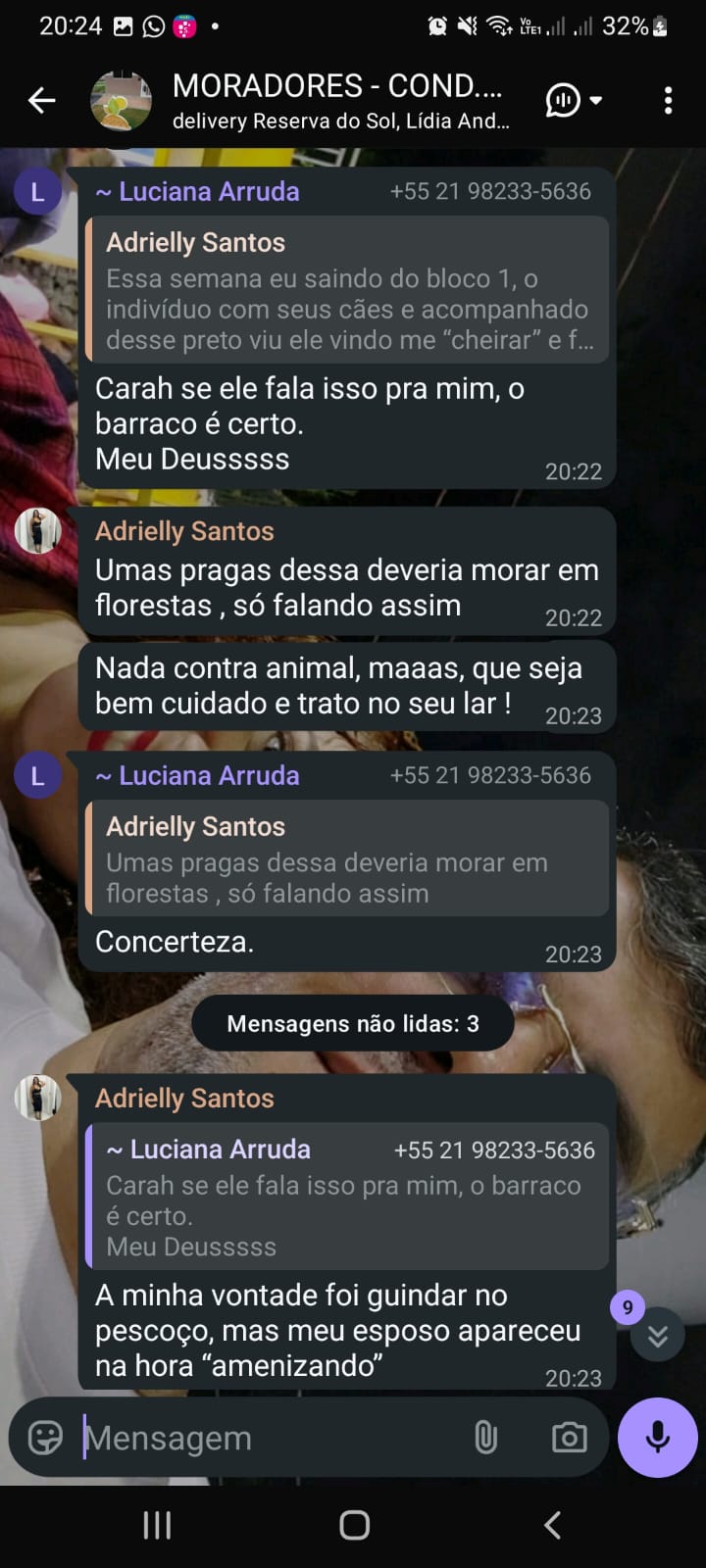View Adrielly Santos's profile picture at last message

point(38,1098)
